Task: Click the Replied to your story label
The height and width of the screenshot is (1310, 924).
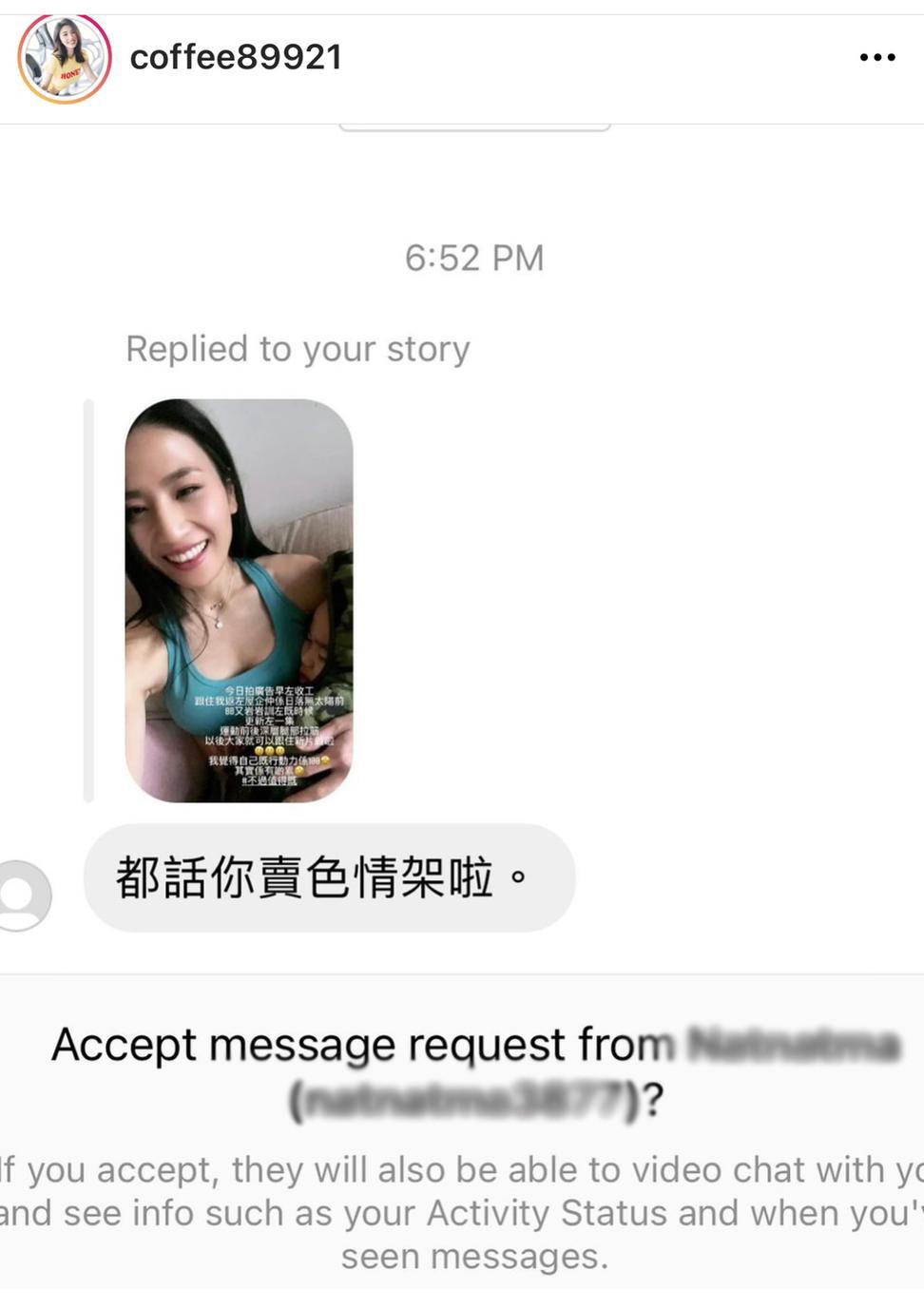Action: click(298, 348)
